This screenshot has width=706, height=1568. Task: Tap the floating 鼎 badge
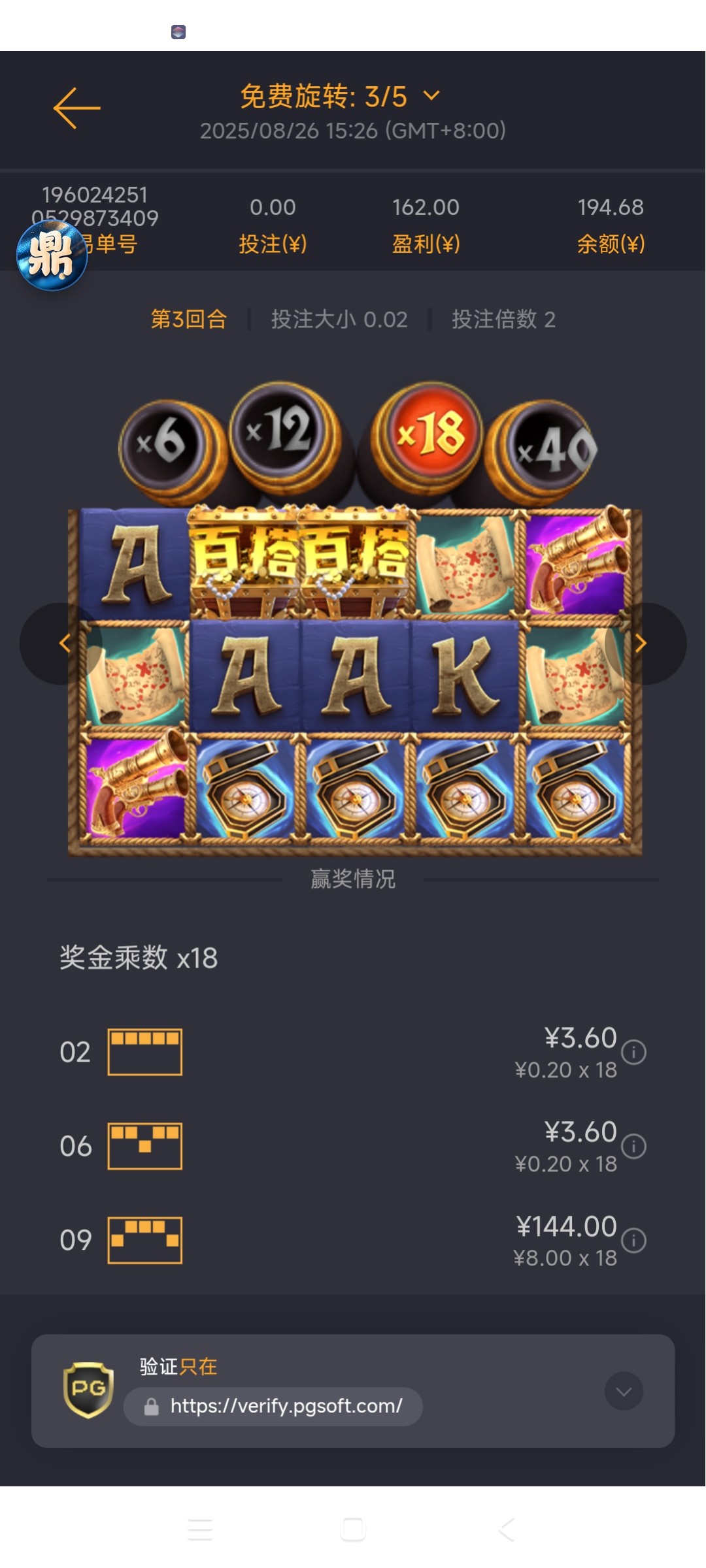52,256
